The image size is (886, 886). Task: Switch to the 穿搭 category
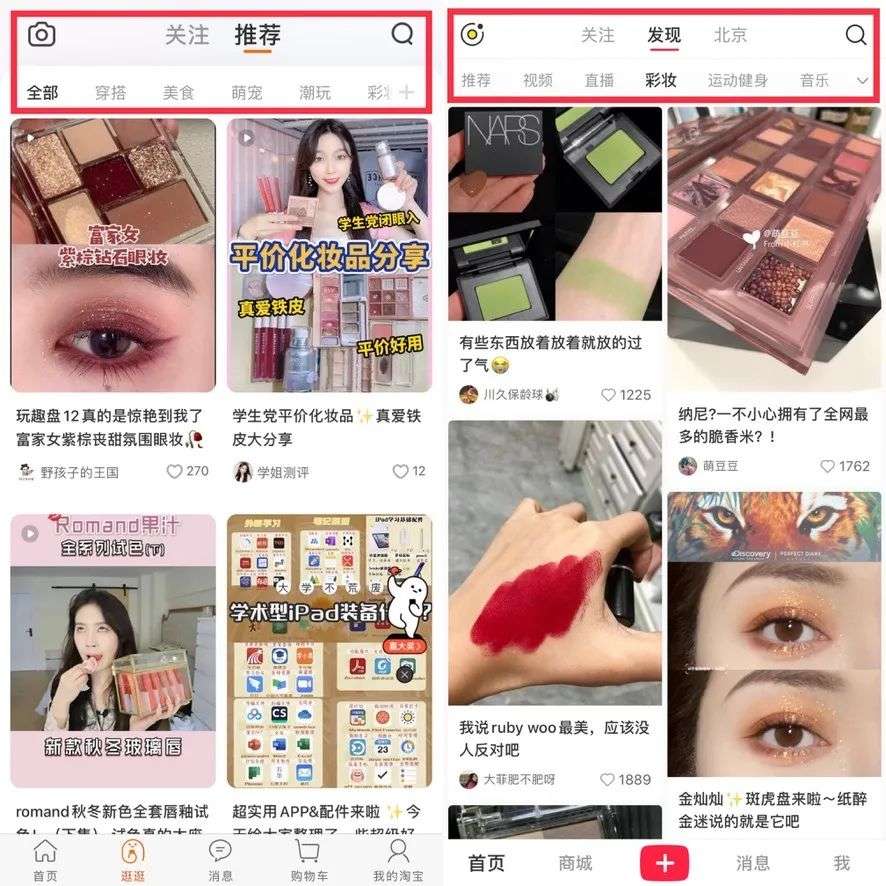[110, 93]
